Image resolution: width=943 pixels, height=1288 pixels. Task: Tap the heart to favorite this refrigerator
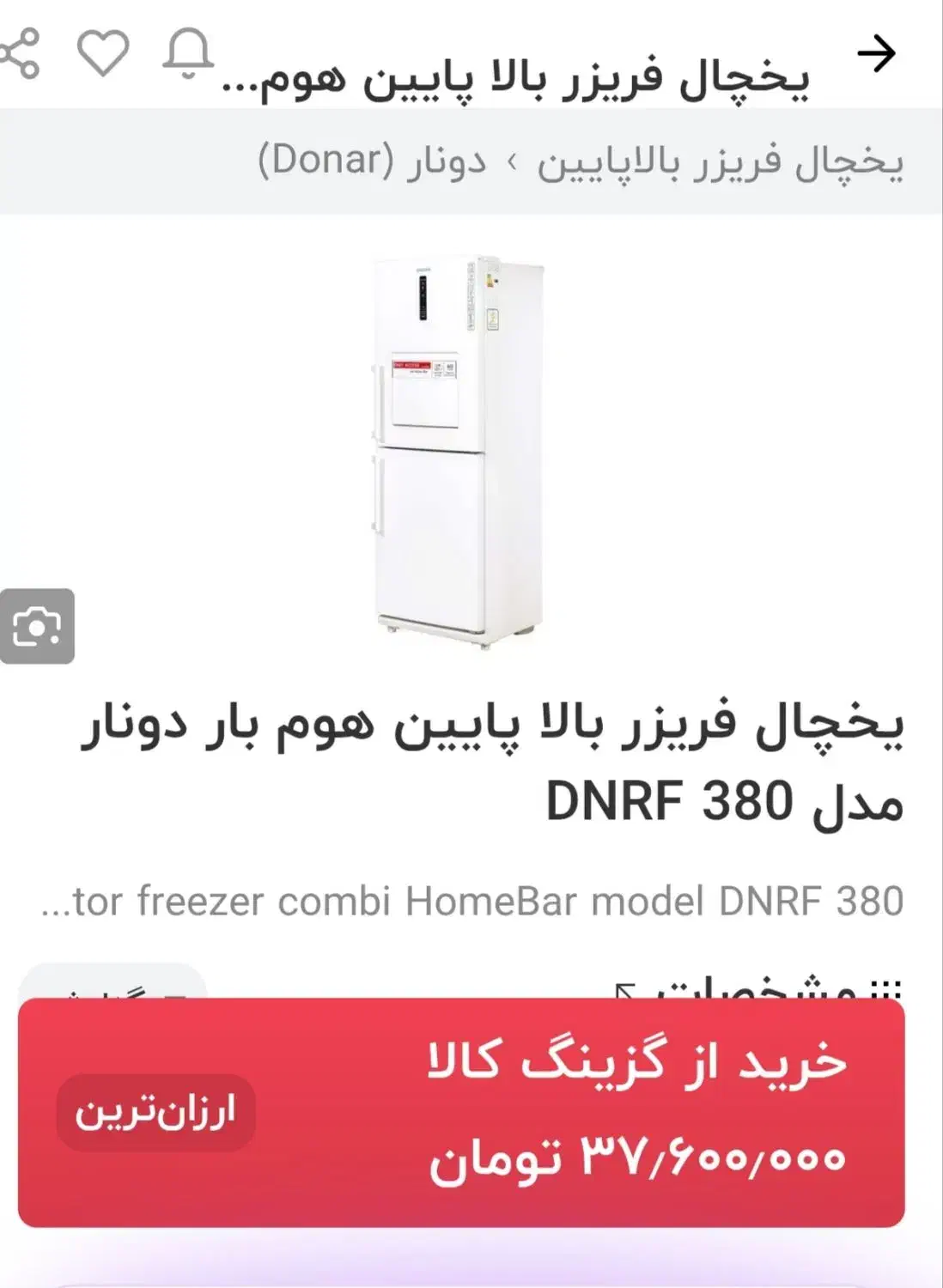tap(103, 53)
